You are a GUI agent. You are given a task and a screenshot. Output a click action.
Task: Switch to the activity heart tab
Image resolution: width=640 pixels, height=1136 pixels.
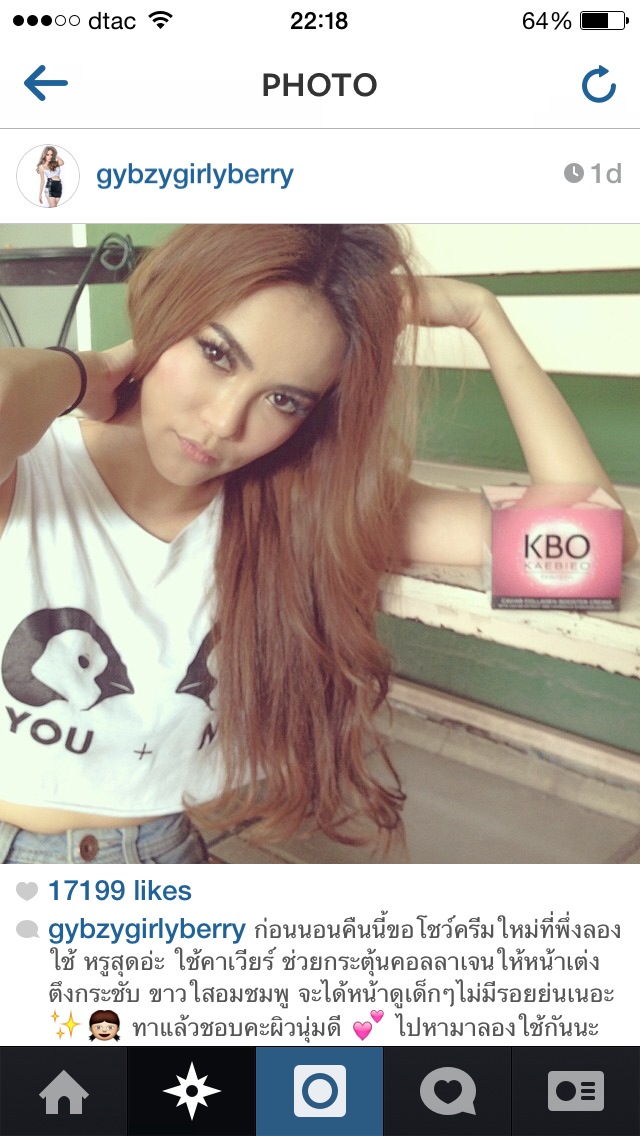click(x=448, y=1092)
